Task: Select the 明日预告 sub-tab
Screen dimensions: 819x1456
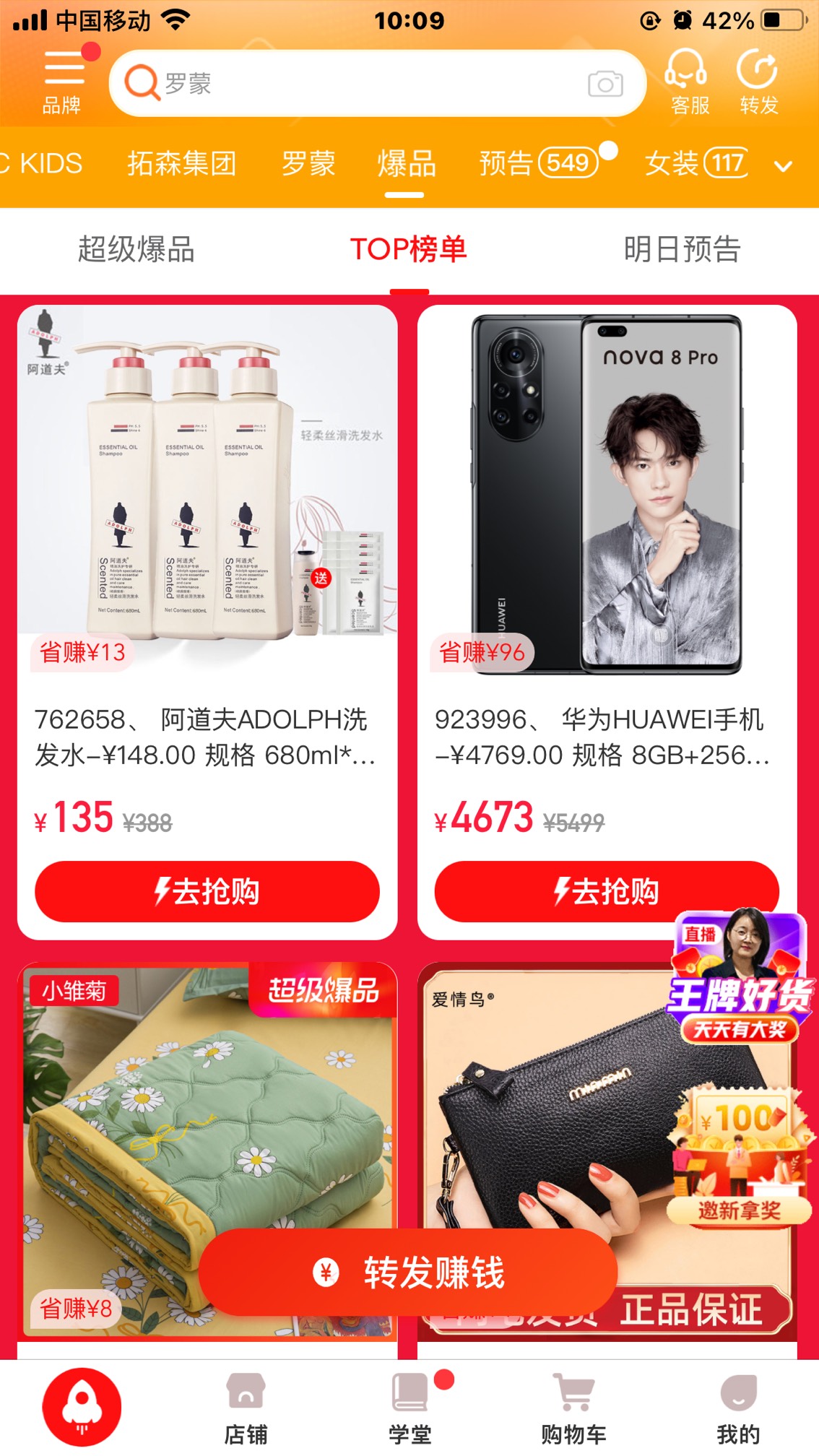Action: point(682,249)
